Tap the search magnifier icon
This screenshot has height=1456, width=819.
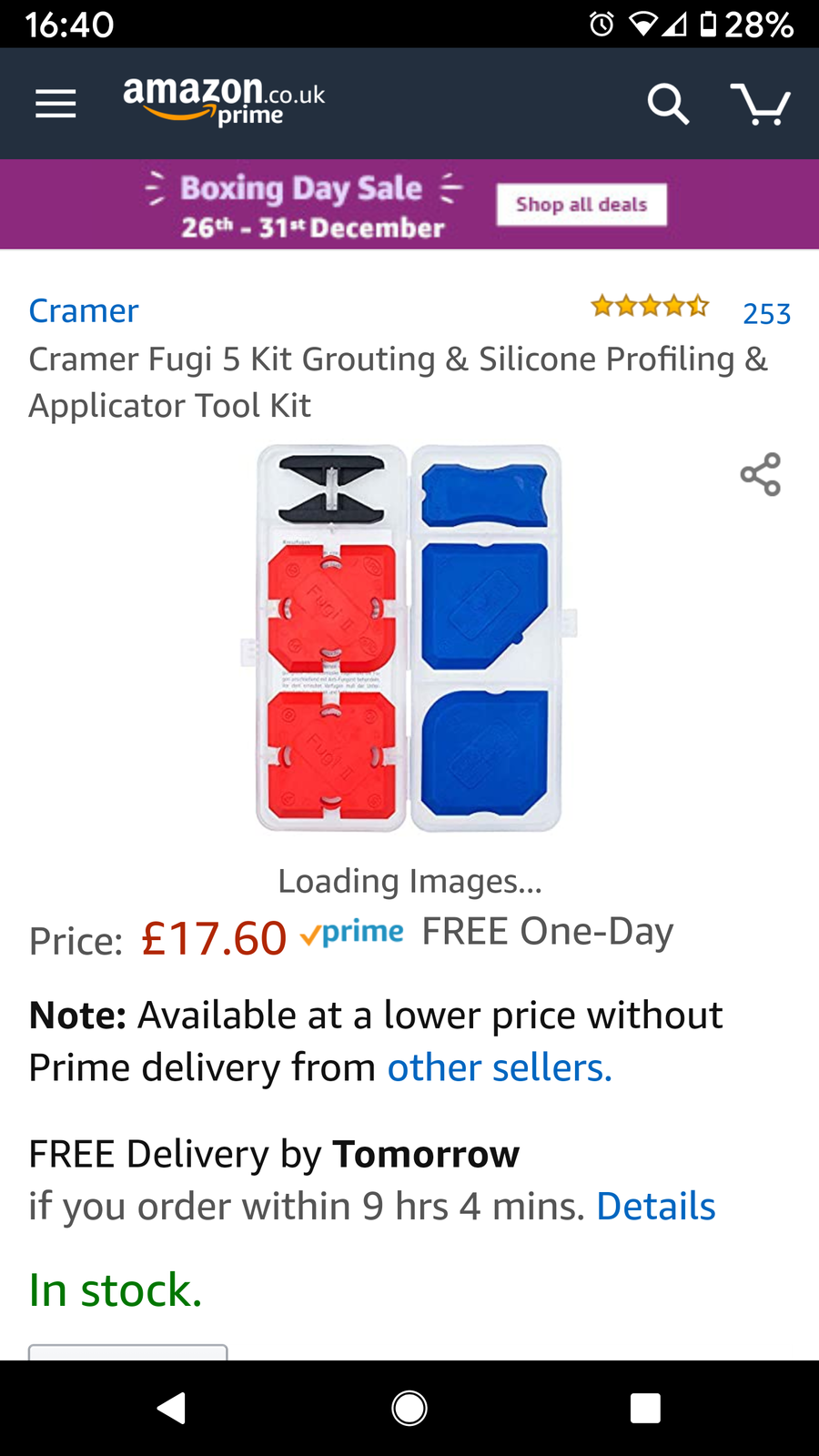click(x=668, y=104)
